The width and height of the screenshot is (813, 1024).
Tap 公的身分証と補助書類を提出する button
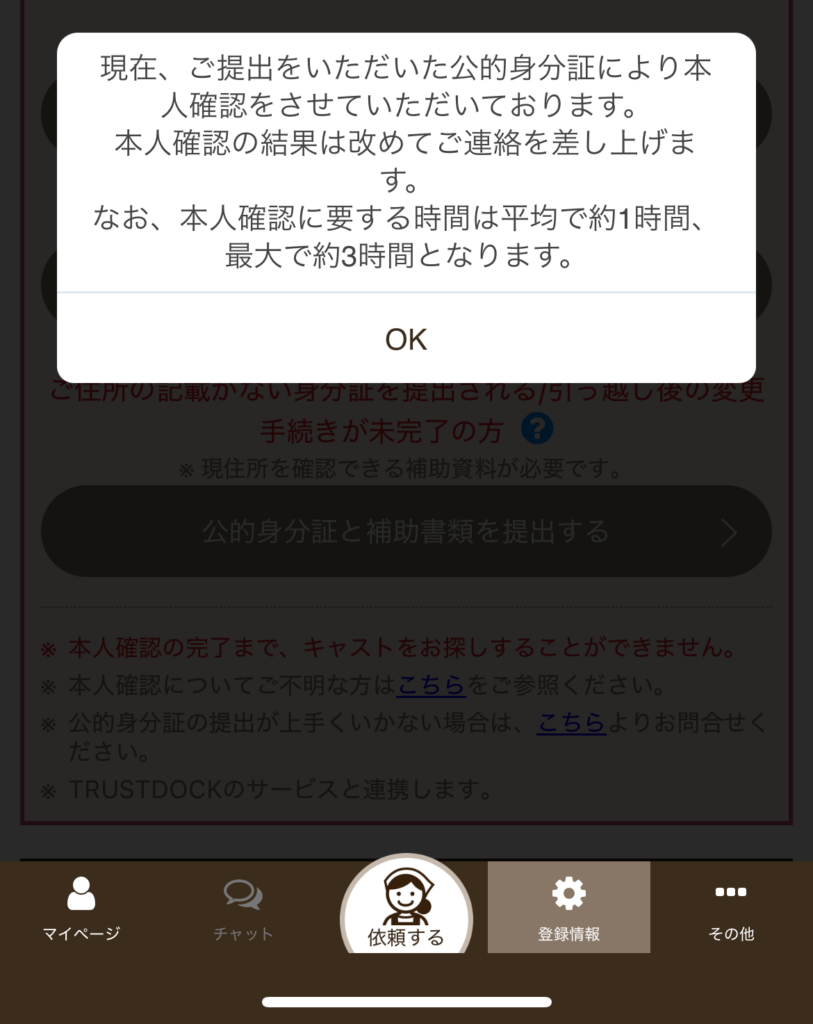click(x=406, y=531)
